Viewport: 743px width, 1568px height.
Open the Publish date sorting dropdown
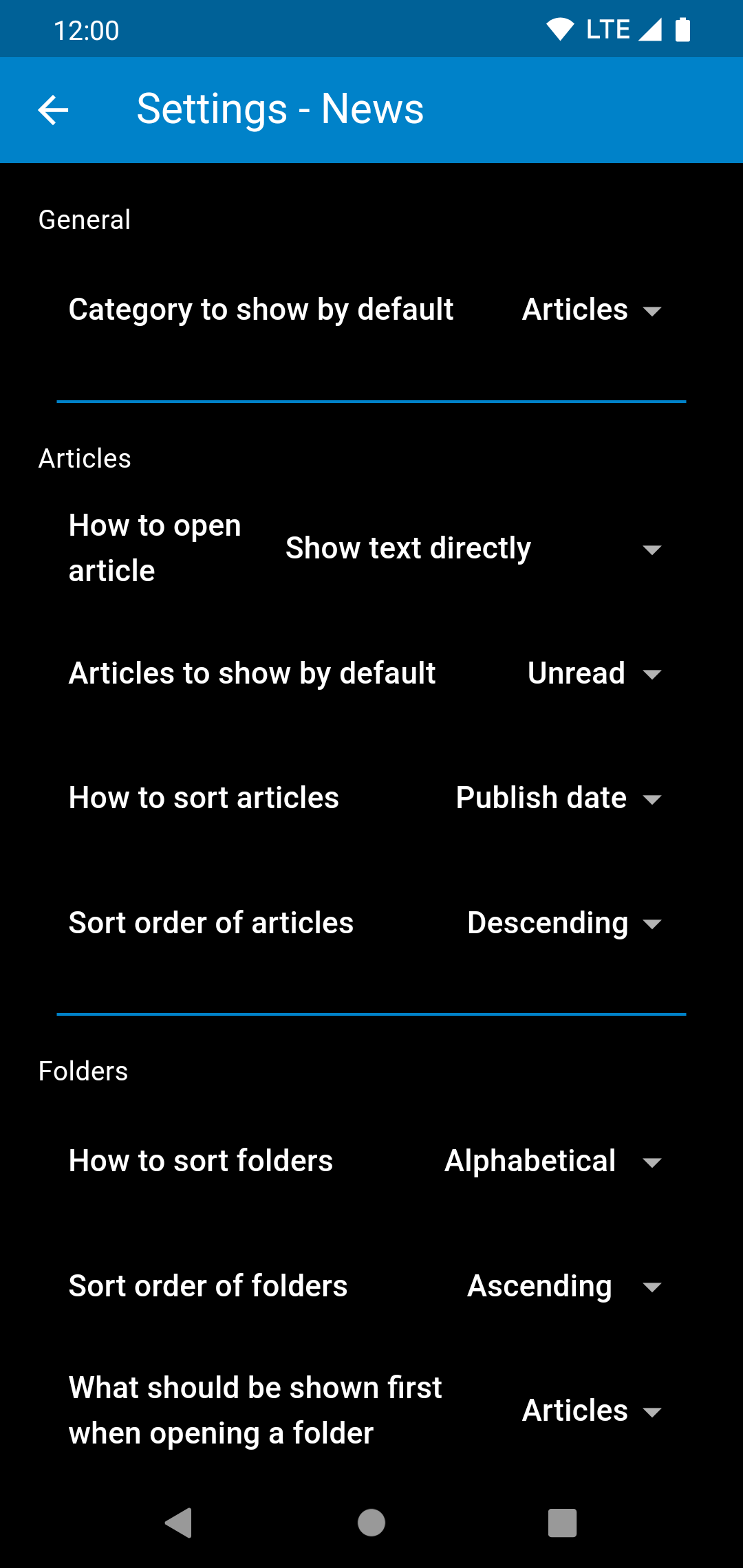pyautogui.click(x=559, y=798)
